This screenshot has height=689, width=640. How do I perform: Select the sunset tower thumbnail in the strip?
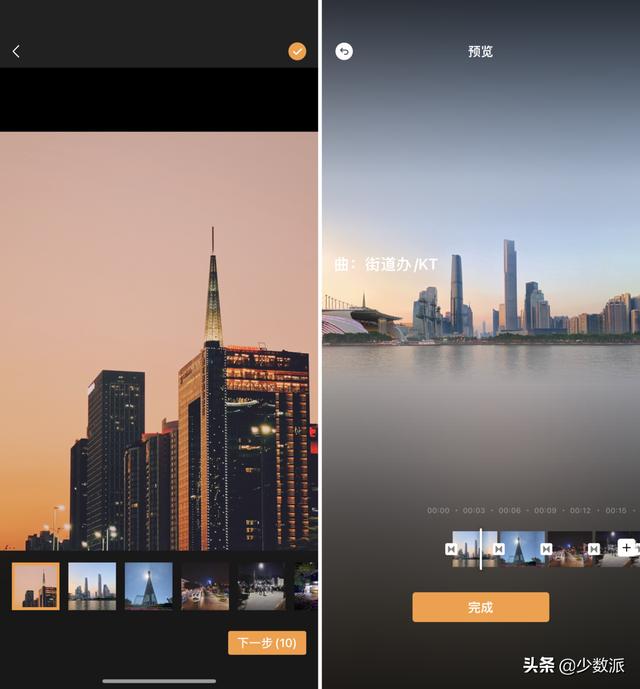click(35, 586)
